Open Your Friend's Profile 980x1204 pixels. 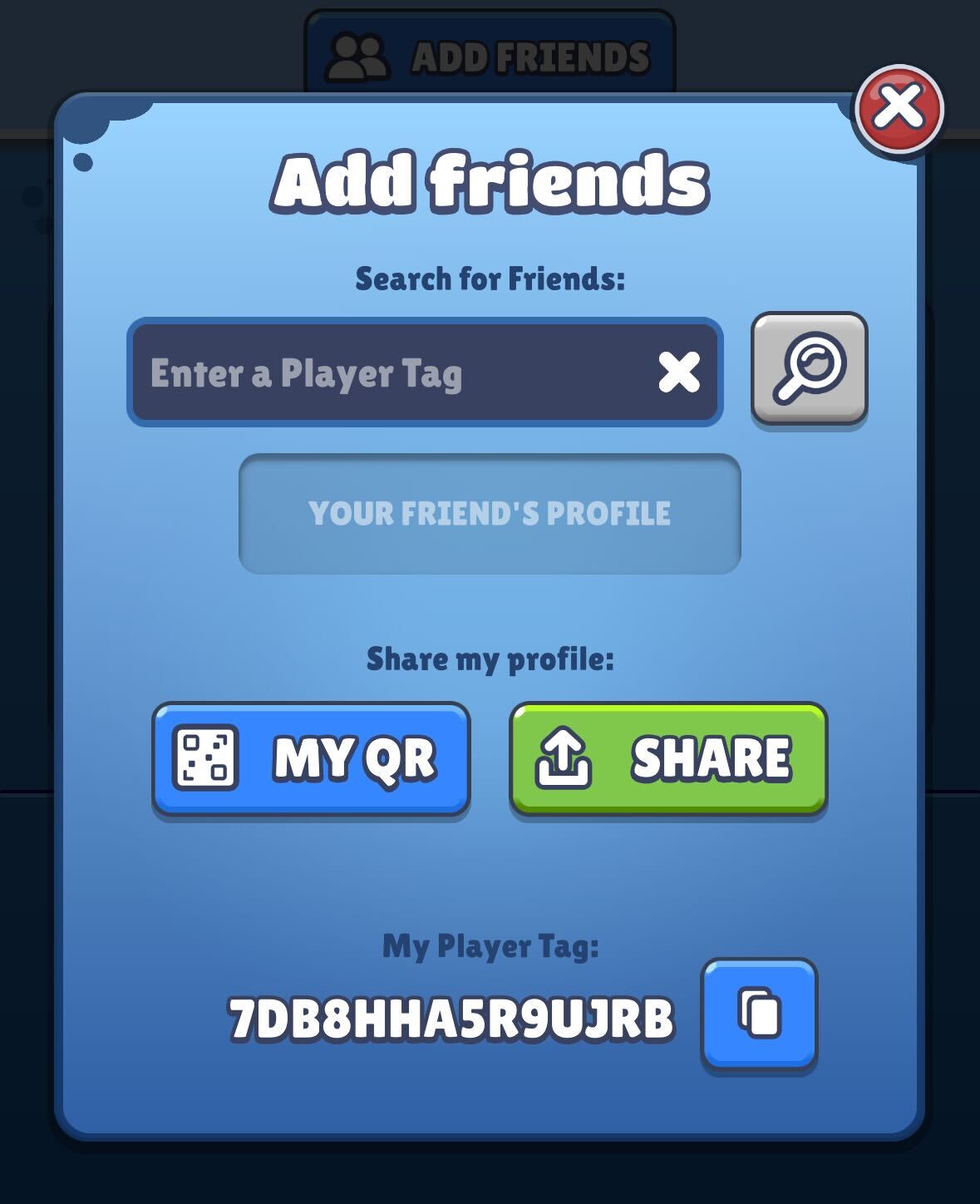490,514
